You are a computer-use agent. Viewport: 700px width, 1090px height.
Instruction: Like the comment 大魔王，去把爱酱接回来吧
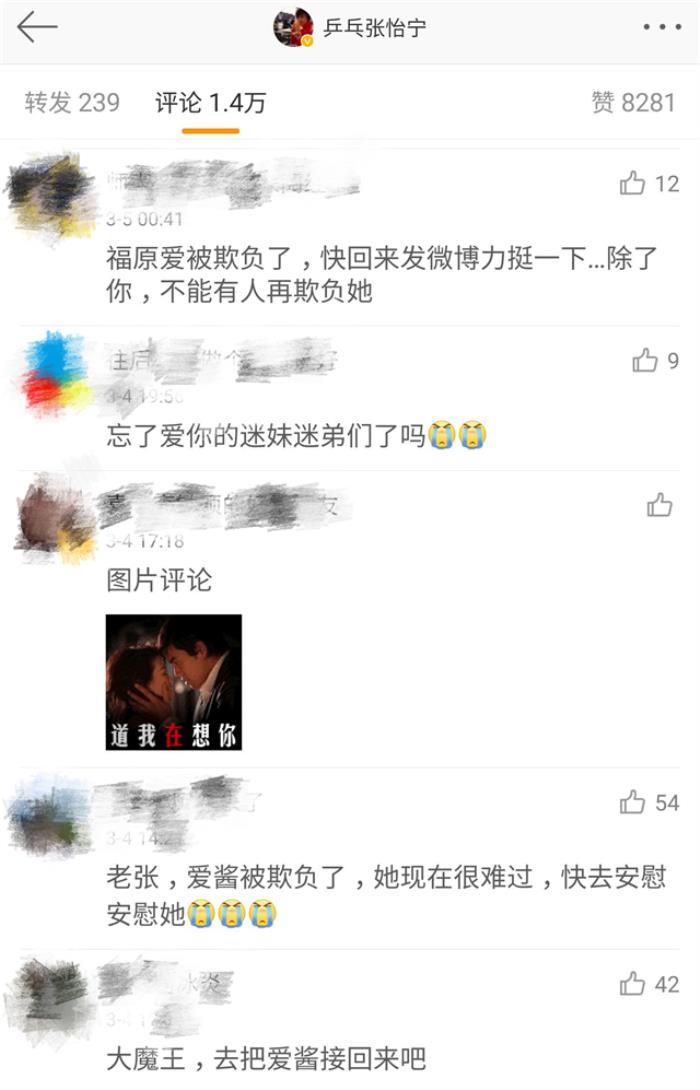point(633,984)
